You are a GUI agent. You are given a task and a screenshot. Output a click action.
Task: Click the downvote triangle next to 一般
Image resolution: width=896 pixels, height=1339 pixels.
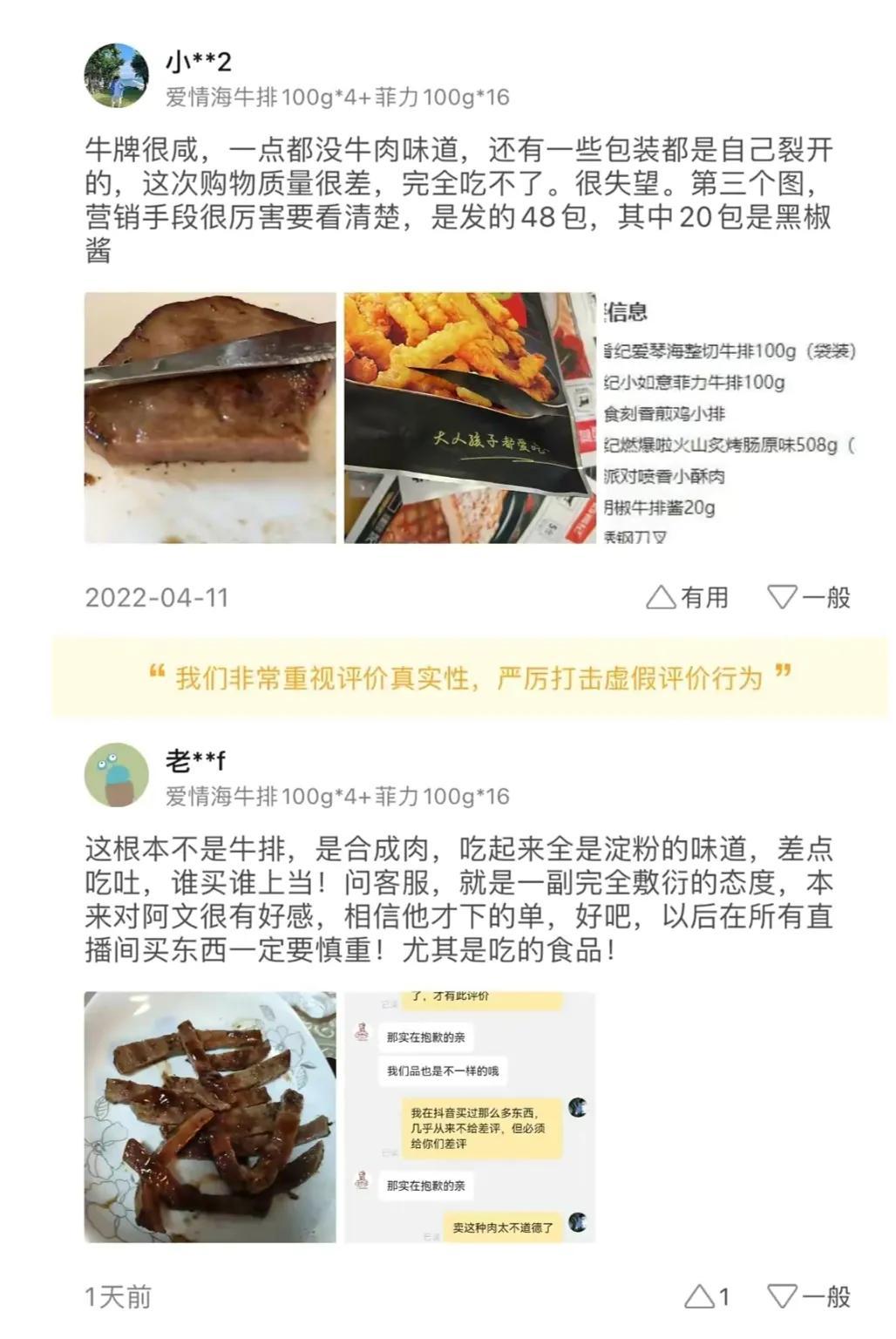[781, 597]
